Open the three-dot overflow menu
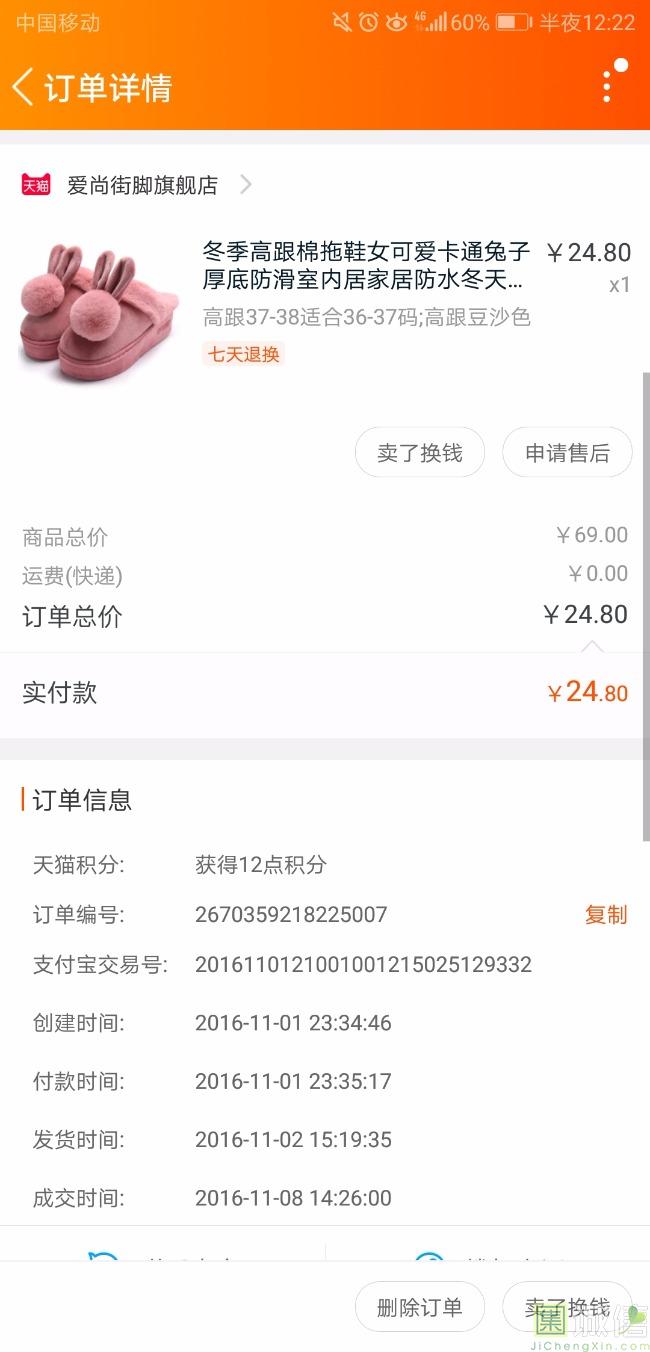The height and width of the screenshot is (1352, 650). pyautogui.click(x=607, y=86)
